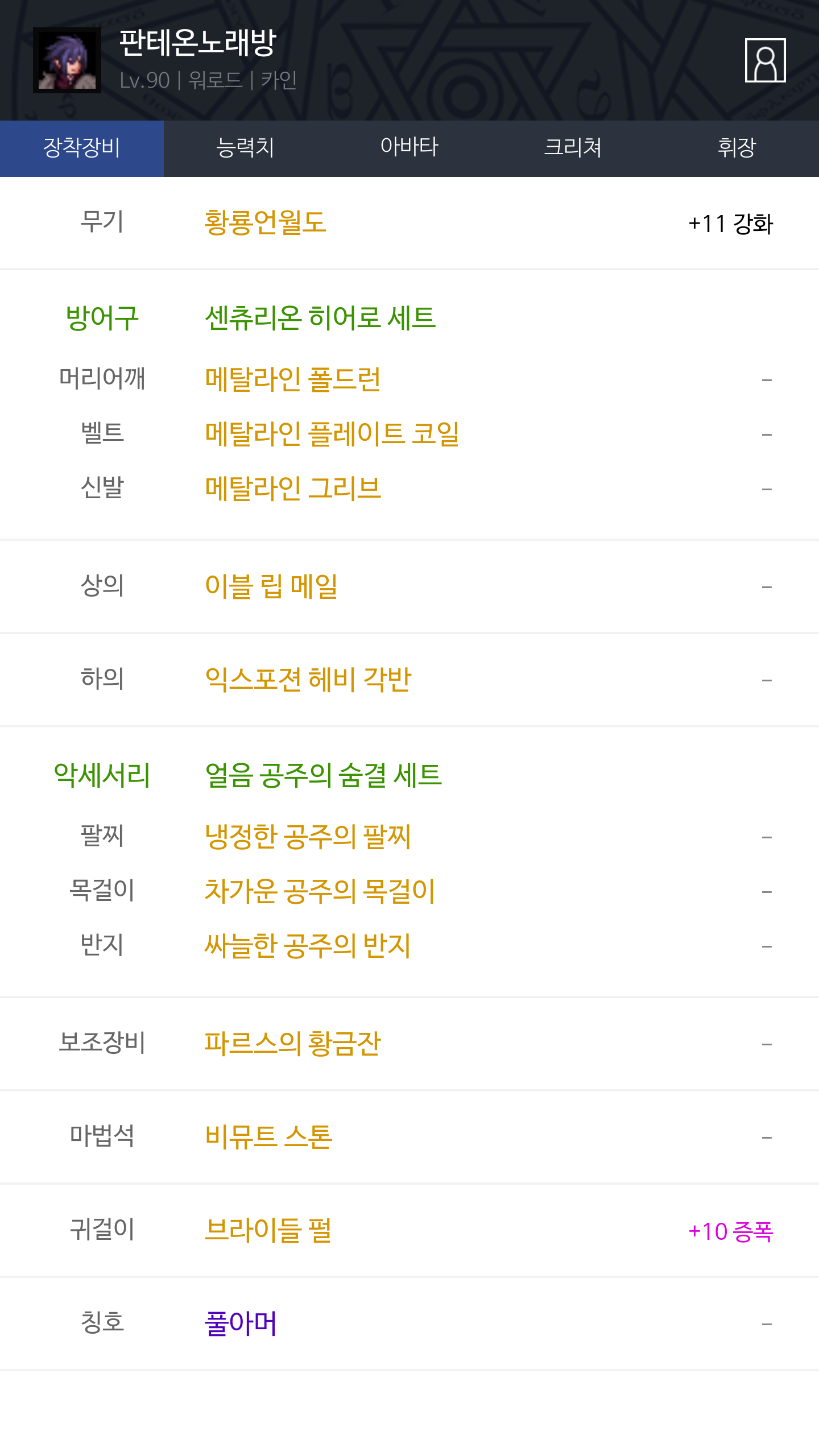Select the 장착장비 tab

[82, 148]
